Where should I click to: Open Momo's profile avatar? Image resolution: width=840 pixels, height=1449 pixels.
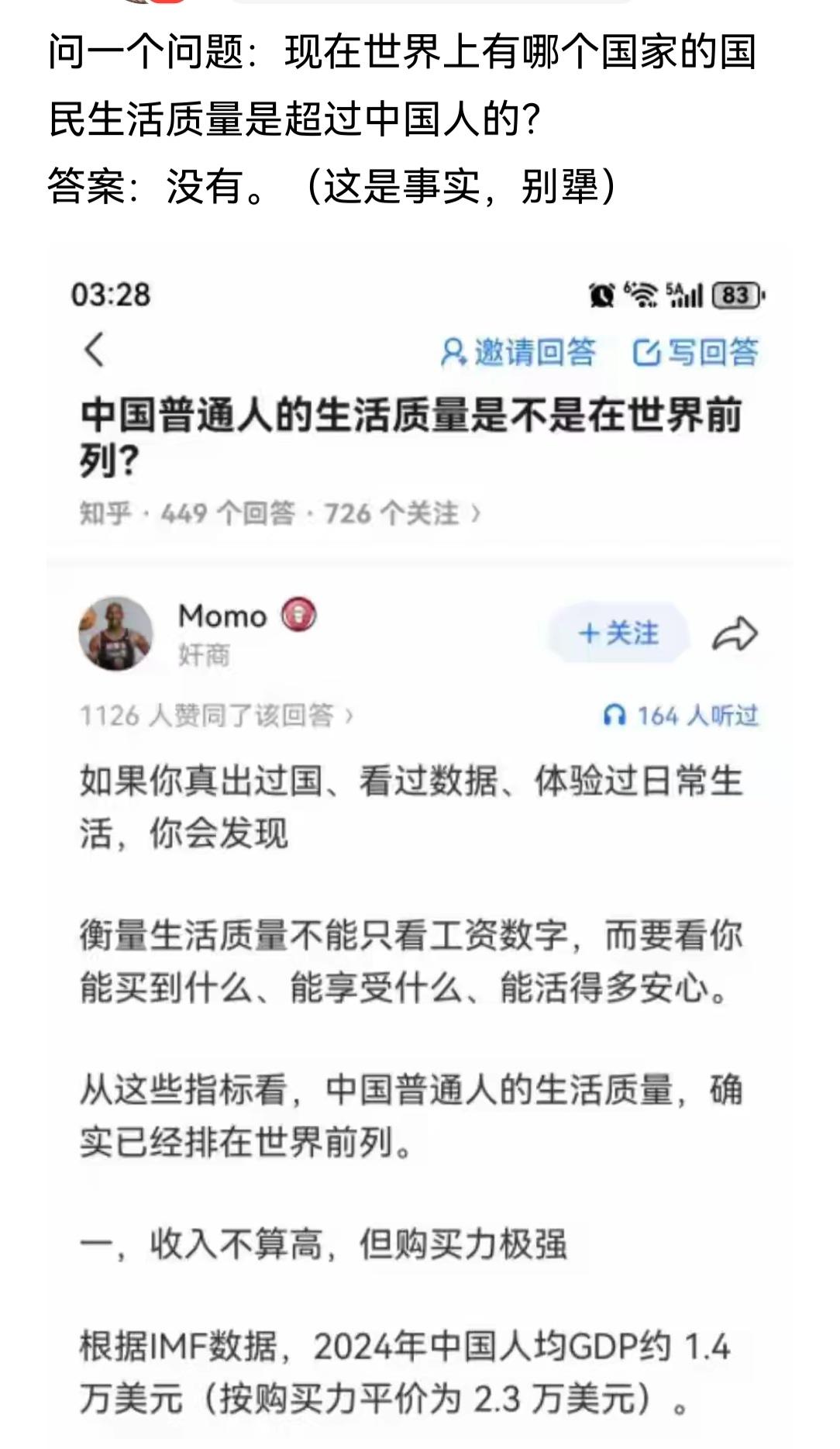point(118,634)
